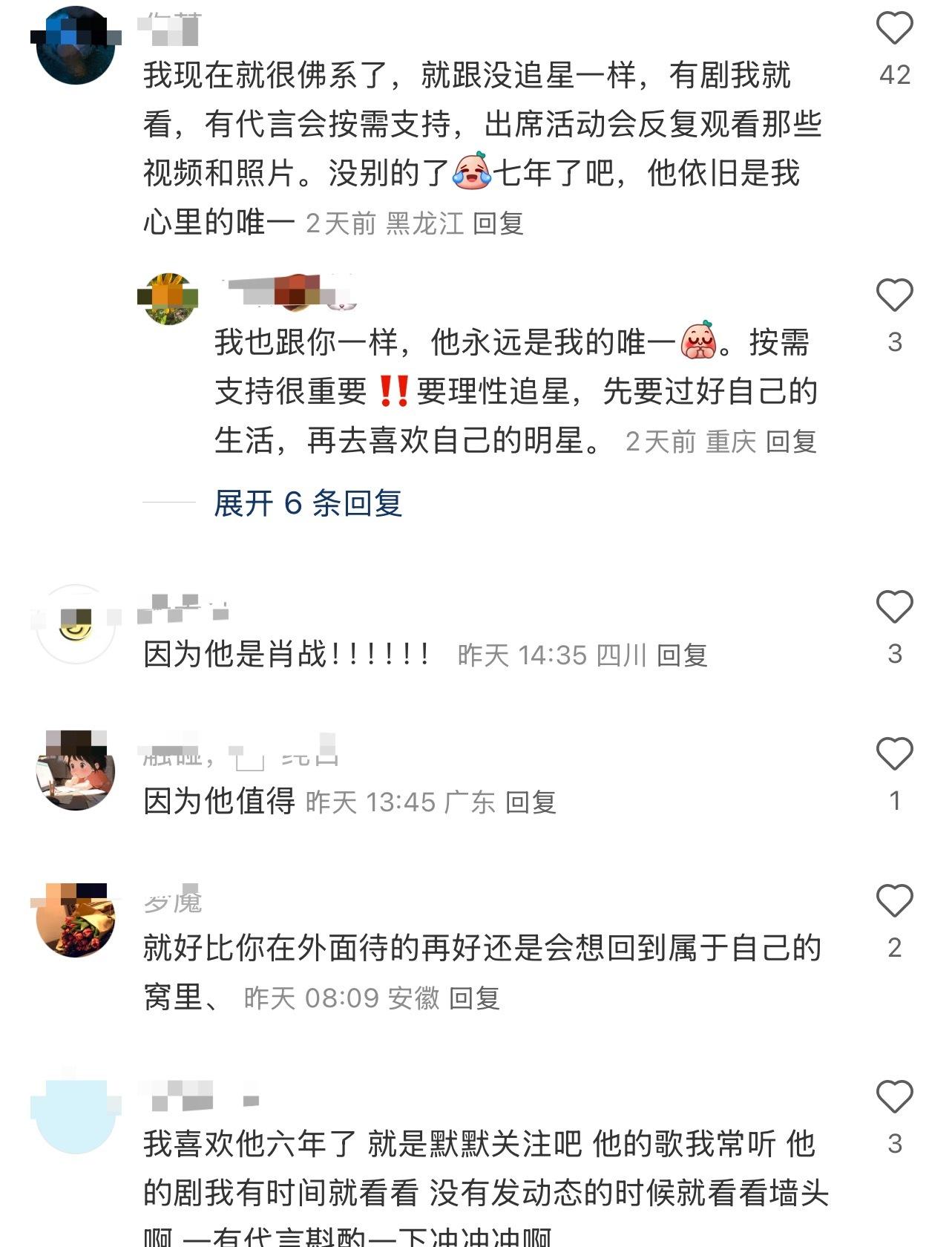Image resolution: width=952 pixels, height=1247 pixels.
Task: Tap 回复 on the 安徽 comment
Action: (474, 999)
